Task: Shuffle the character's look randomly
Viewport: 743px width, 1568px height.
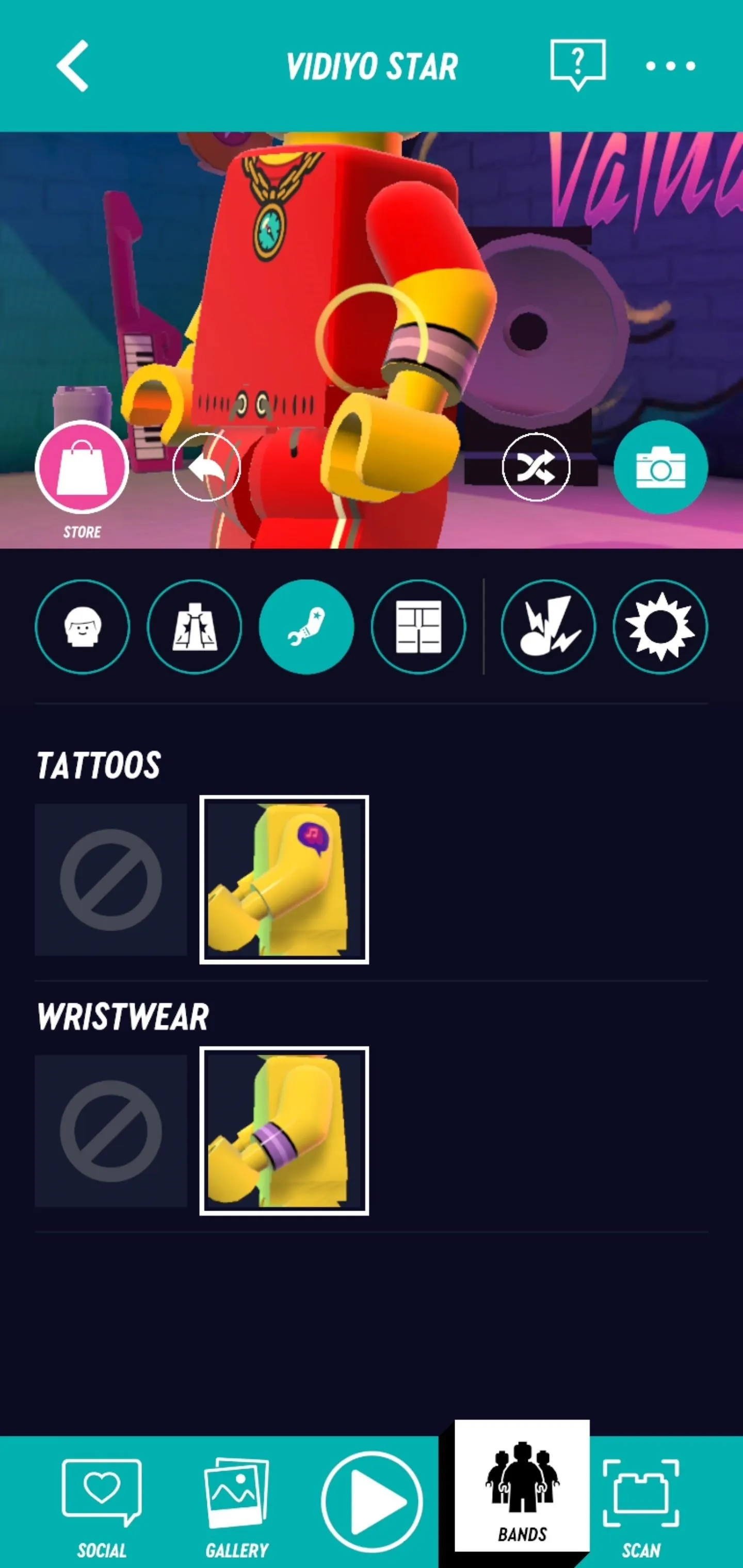Action: point(536,467)
